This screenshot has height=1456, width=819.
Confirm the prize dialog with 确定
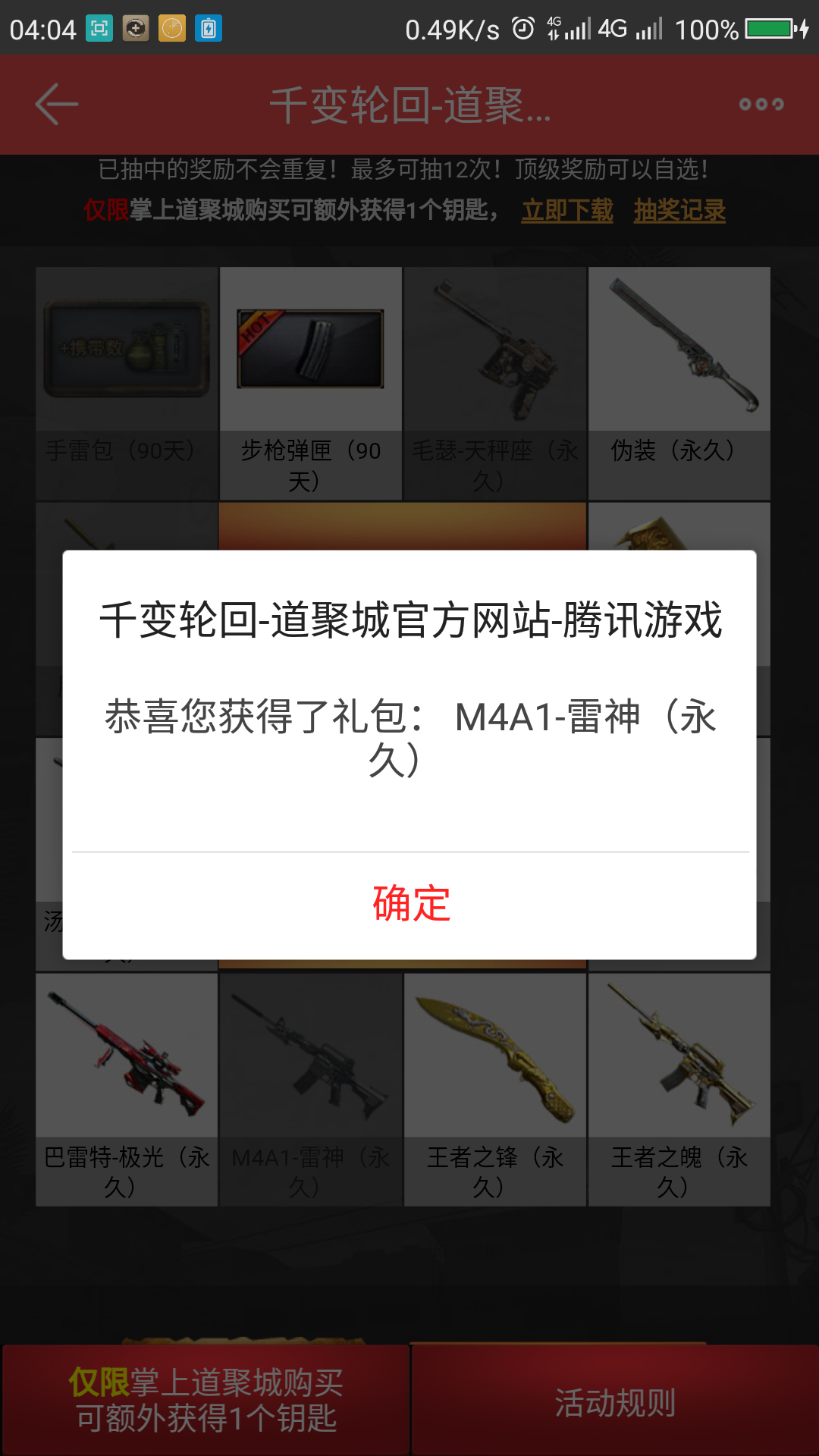point(410,903)
